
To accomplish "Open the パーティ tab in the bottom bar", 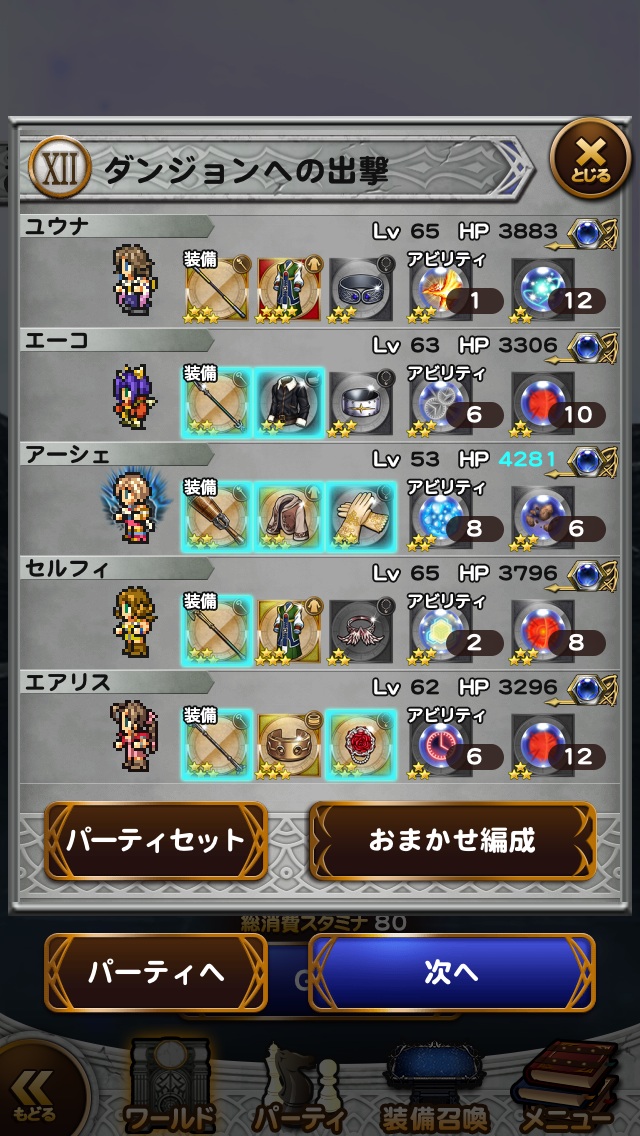I will 298,1090.
